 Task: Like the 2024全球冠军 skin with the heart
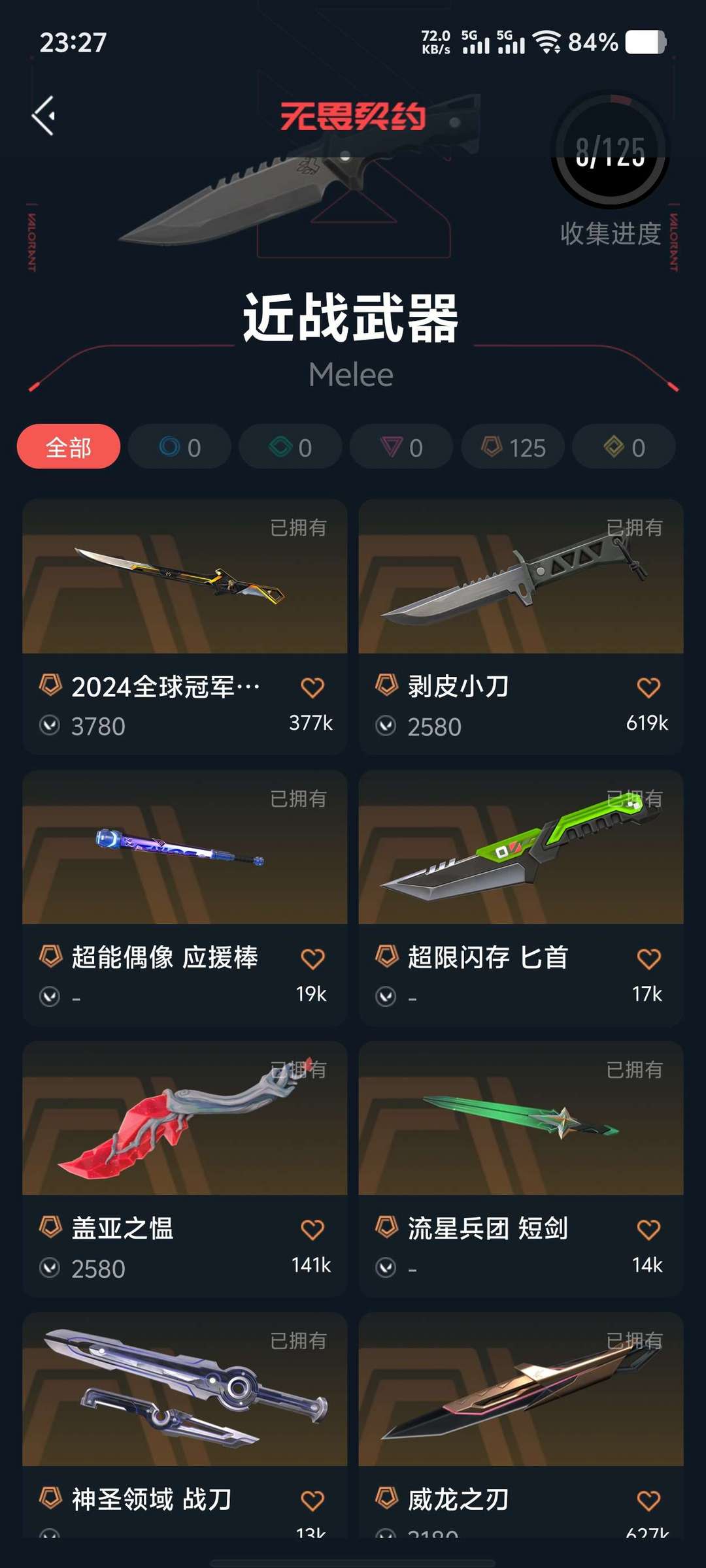coord(312,687)
